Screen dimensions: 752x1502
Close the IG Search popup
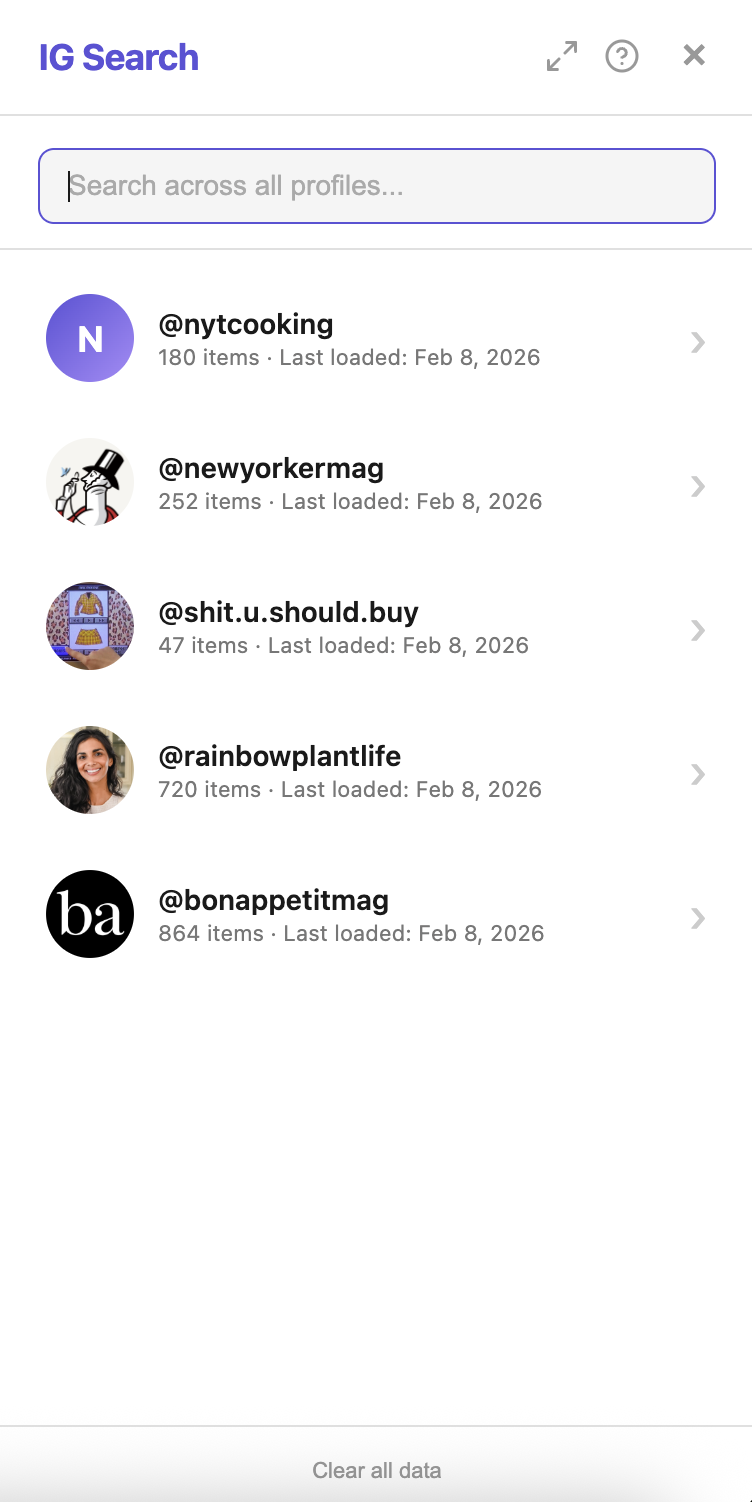(693, 55)
